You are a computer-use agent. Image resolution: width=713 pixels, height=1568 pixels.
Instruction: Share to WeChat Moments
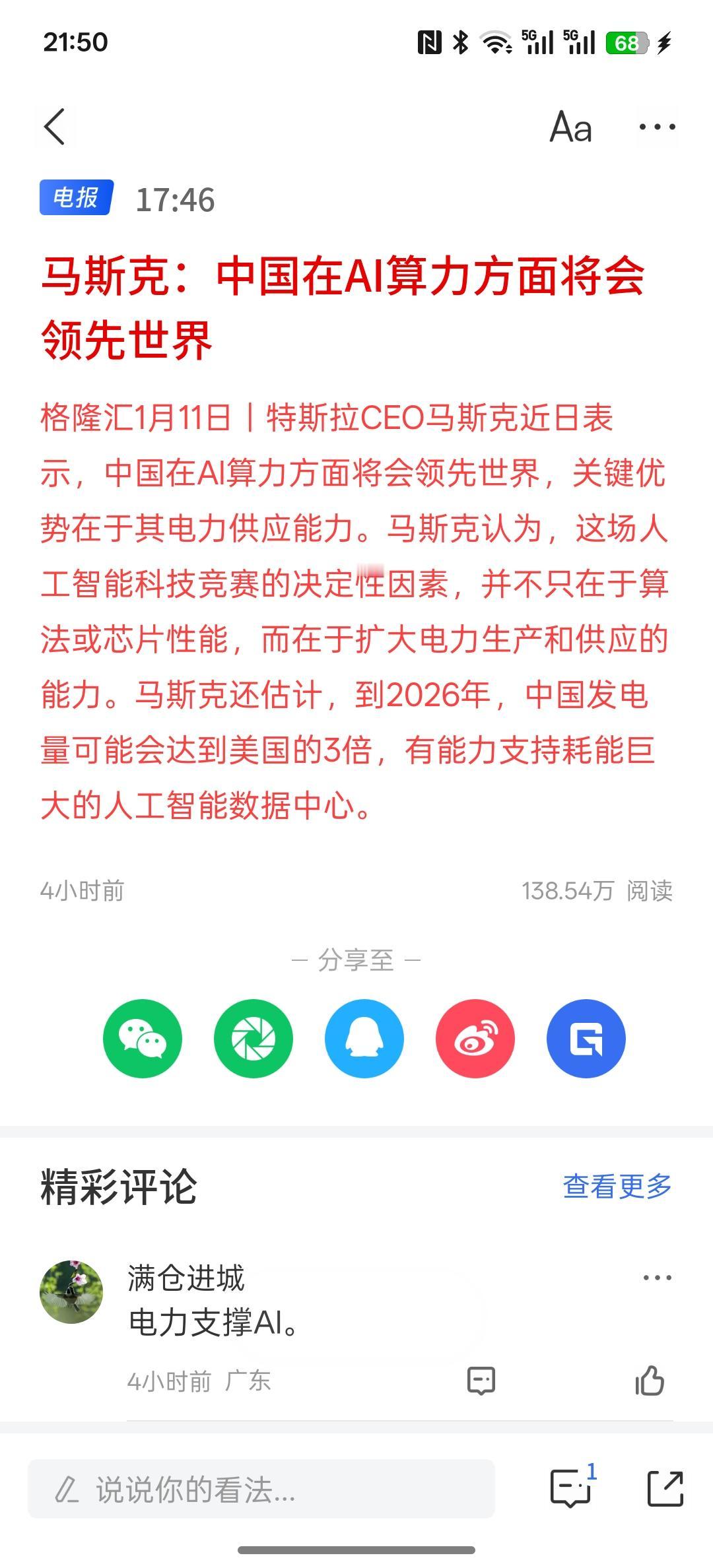coord(253,1037)
